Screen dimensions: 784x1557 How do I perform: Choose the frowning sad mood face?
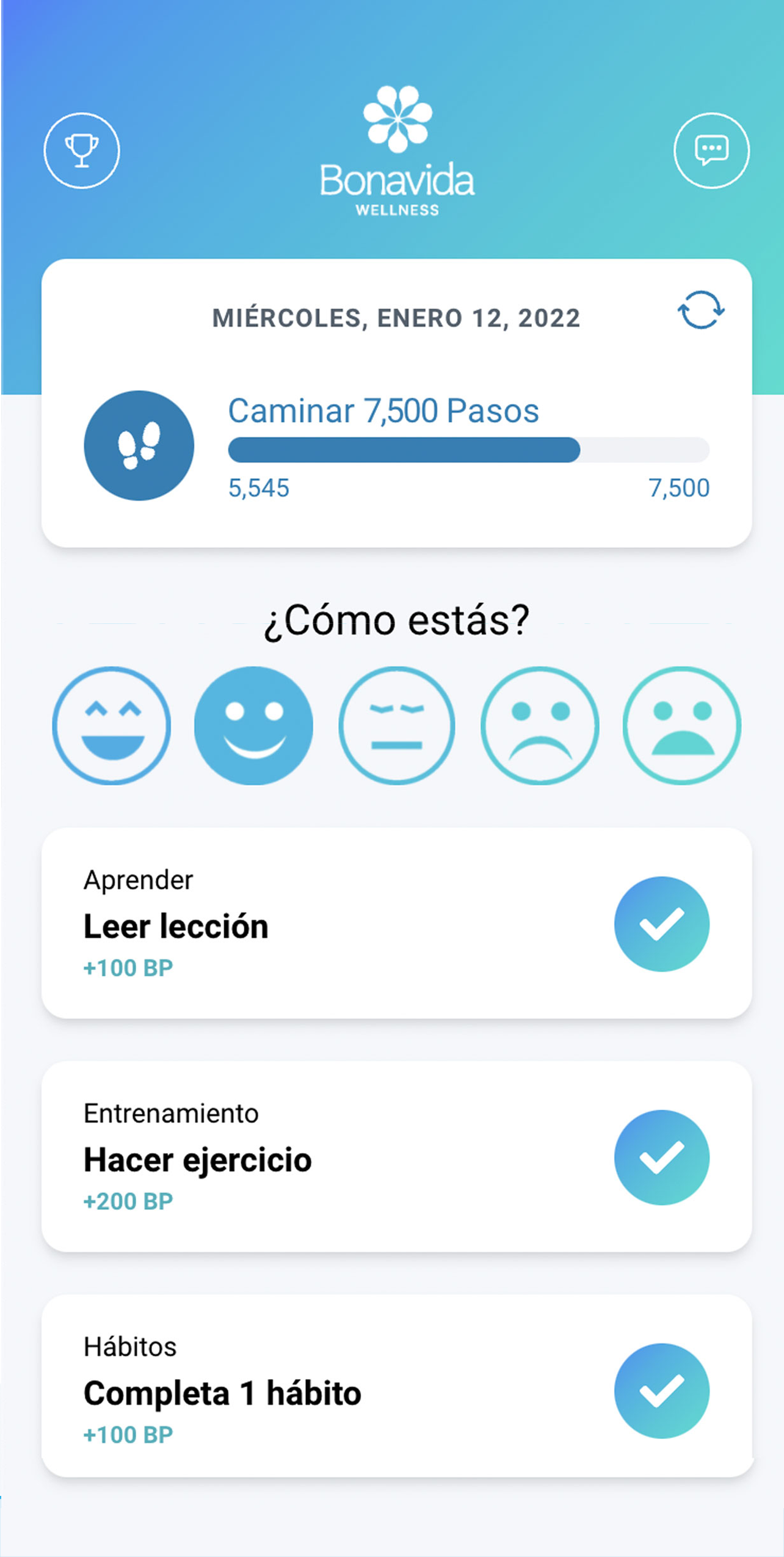click(540, 725)
